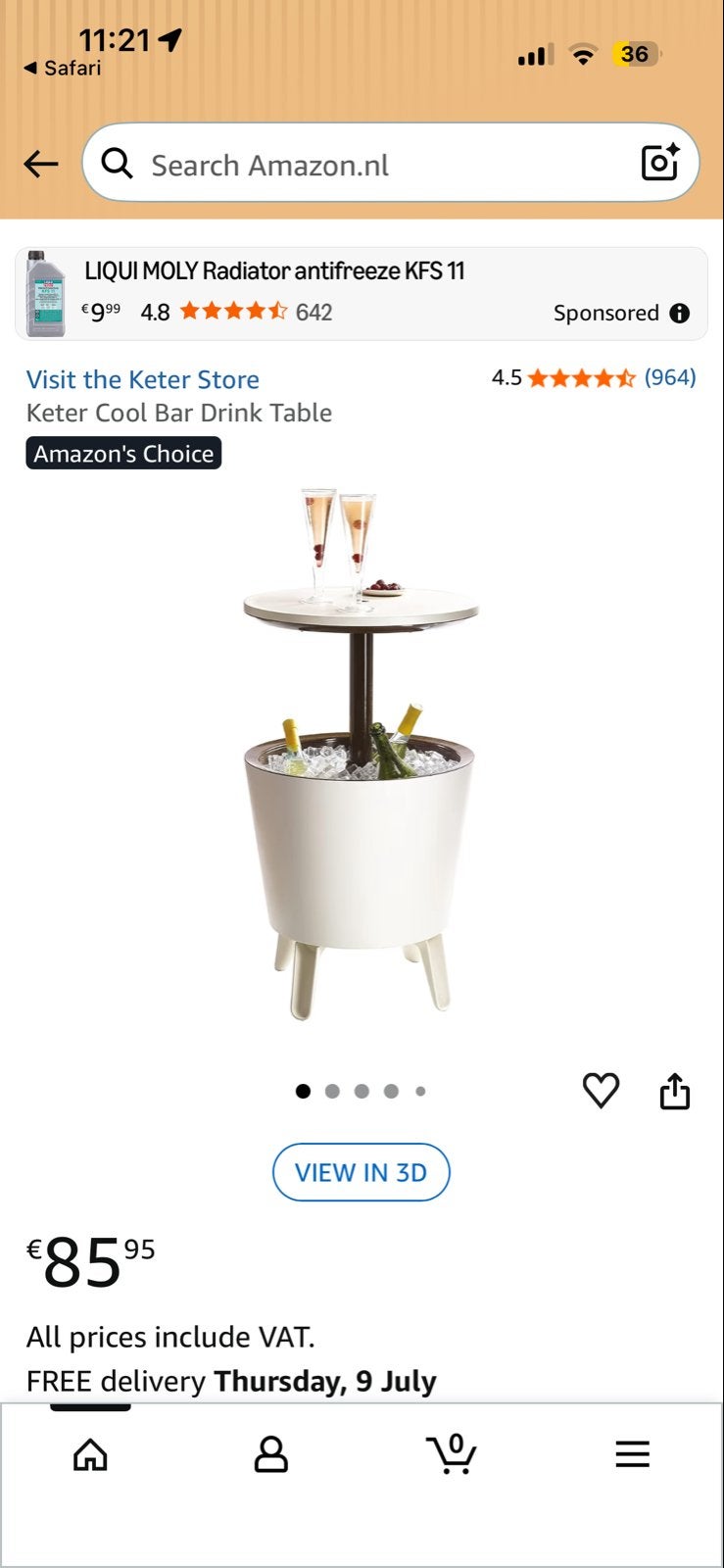Open the sponsored LIQUI MOLY antifreeze ad
Screen dimensions: 724x1568
362,294
